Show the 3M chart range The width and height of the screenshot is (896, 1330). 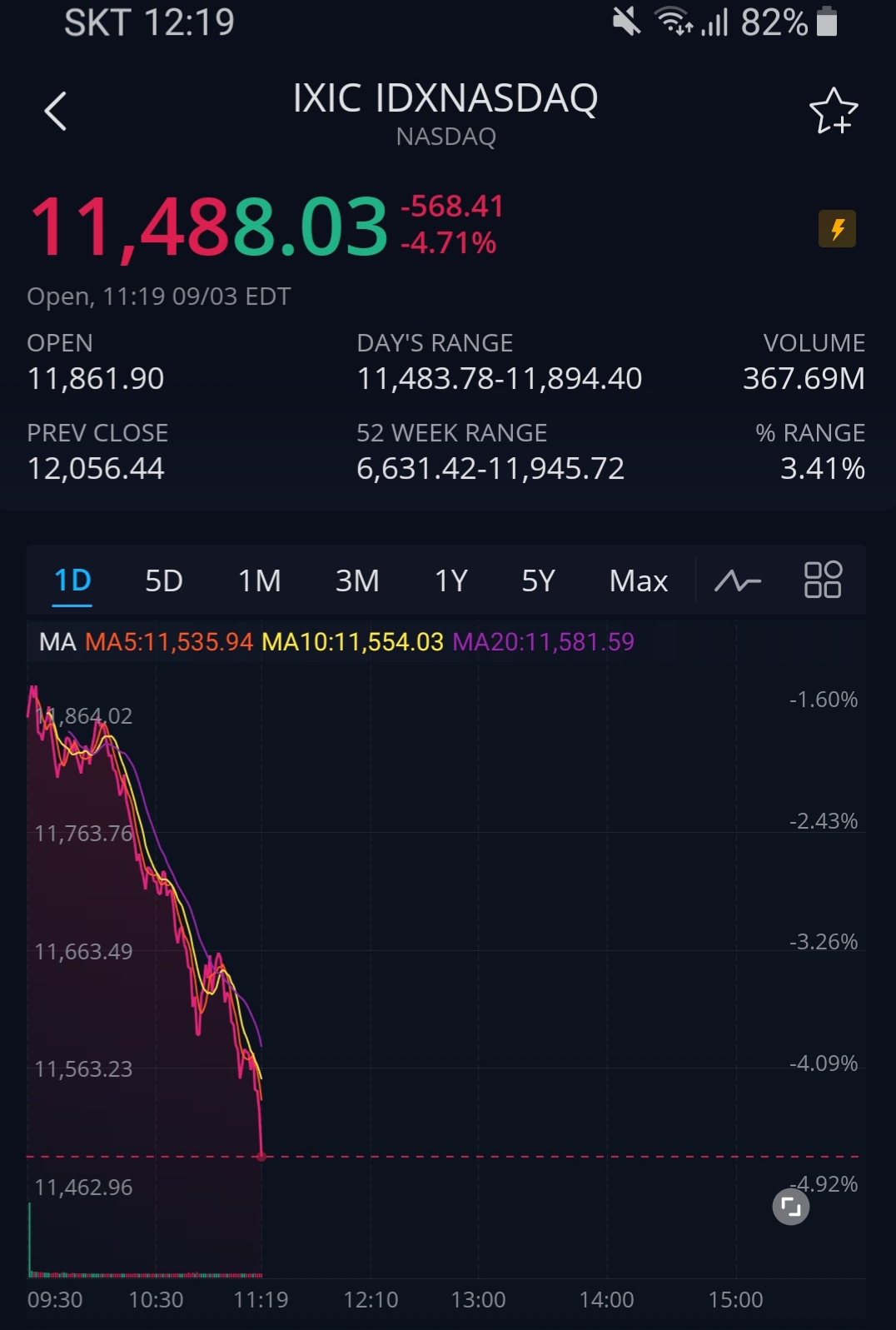pos(357,580)
